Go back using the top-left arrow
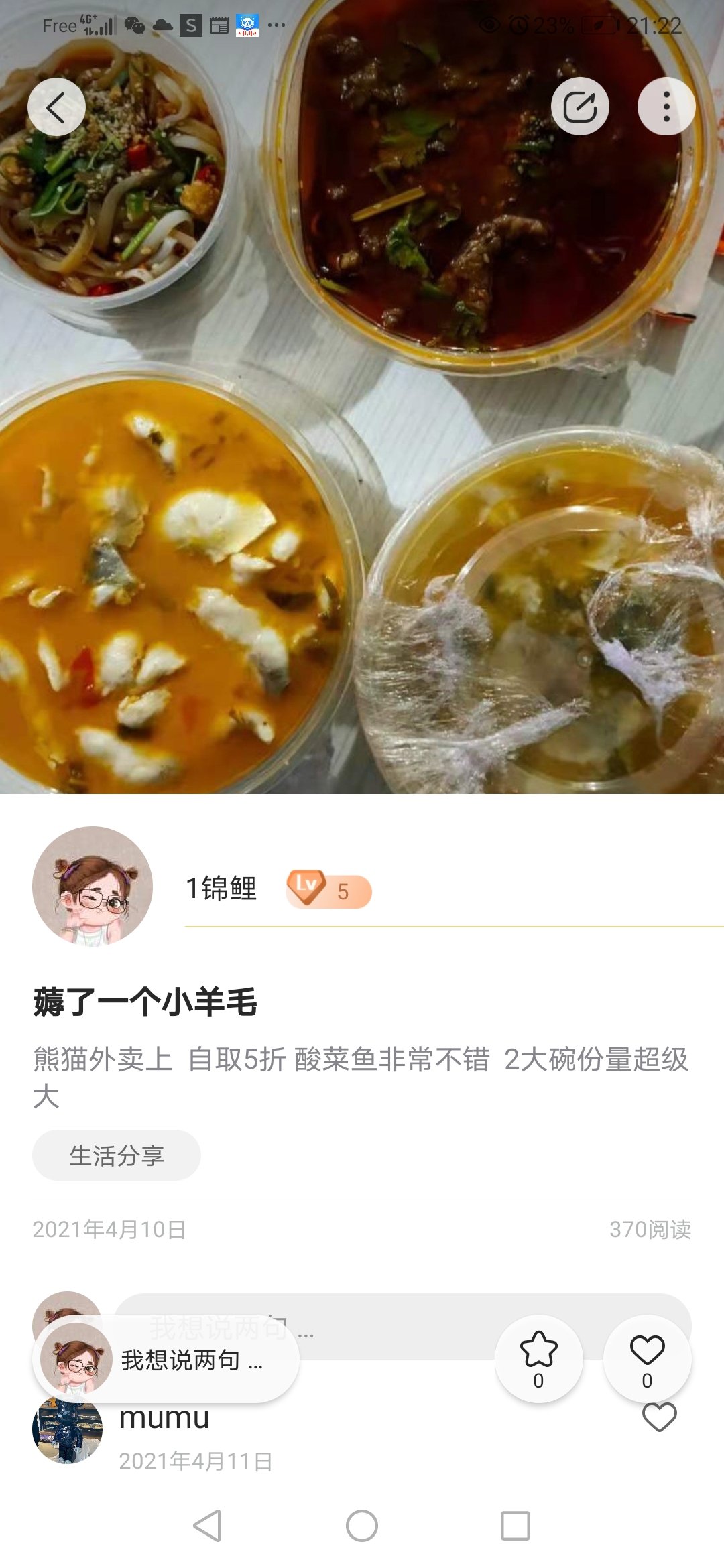This screenshot has width=724, height=1568. [x=56, y=107]
